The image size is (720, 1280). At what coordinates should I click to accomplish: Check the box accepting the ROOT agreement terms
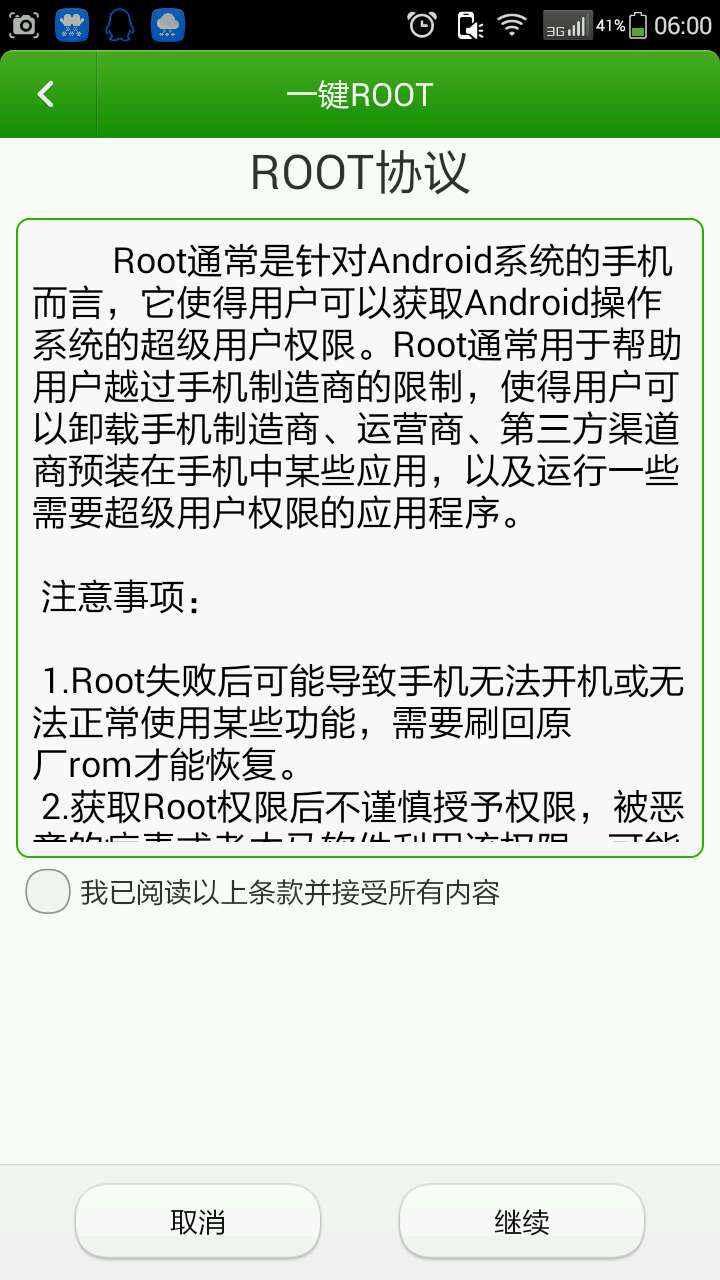[x=48, y=891]
